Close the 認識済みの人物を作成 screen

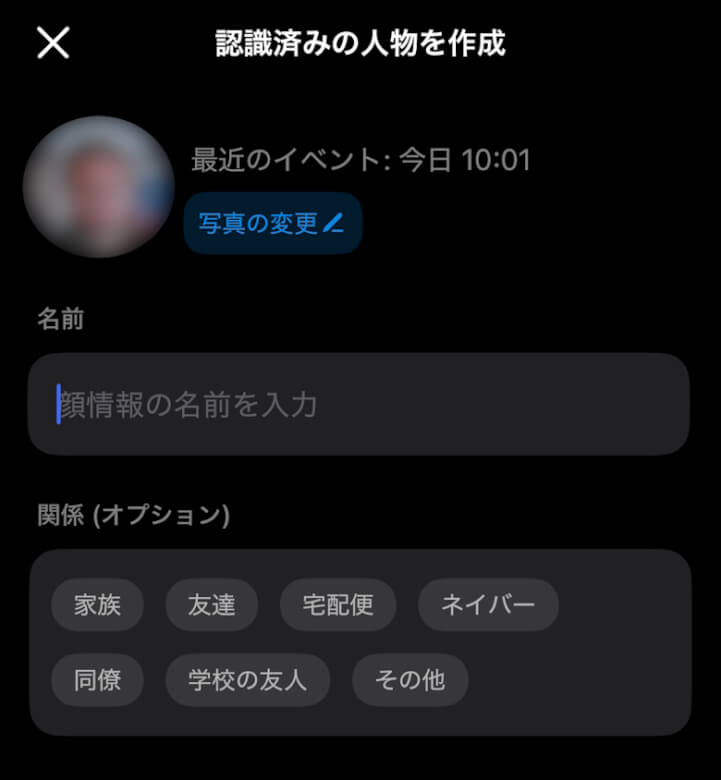click(x=53, y=43)
